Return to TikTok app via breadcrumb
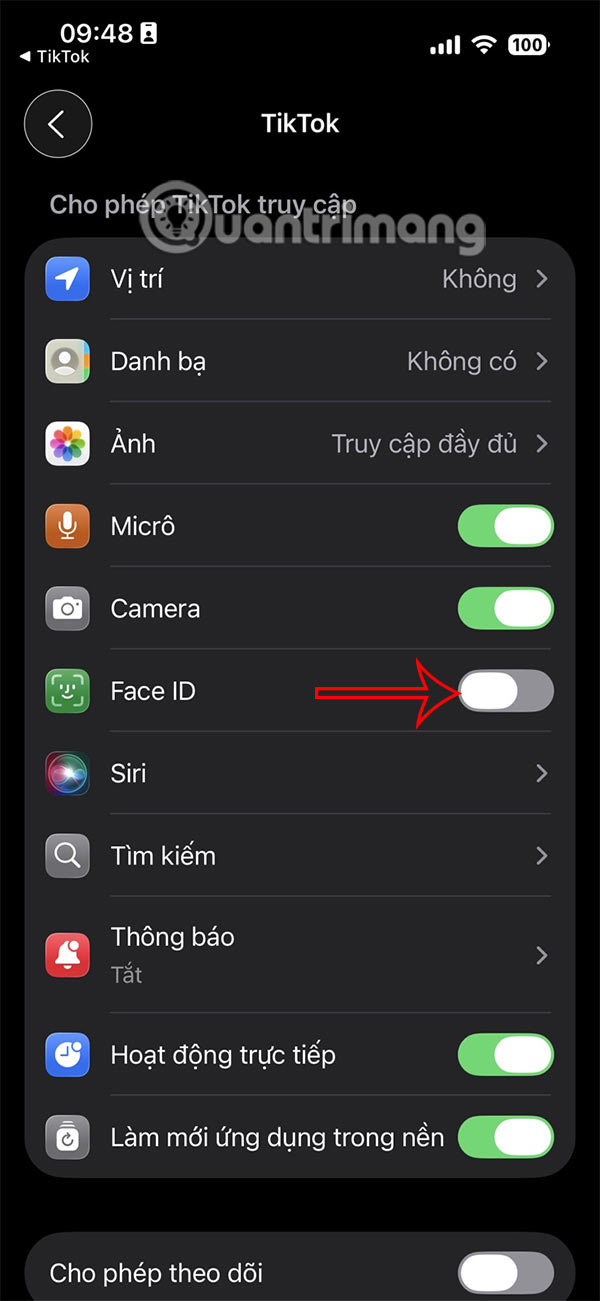Viewport: 600px width, 1301px height. pyautogui.click(x=55, y=57)
